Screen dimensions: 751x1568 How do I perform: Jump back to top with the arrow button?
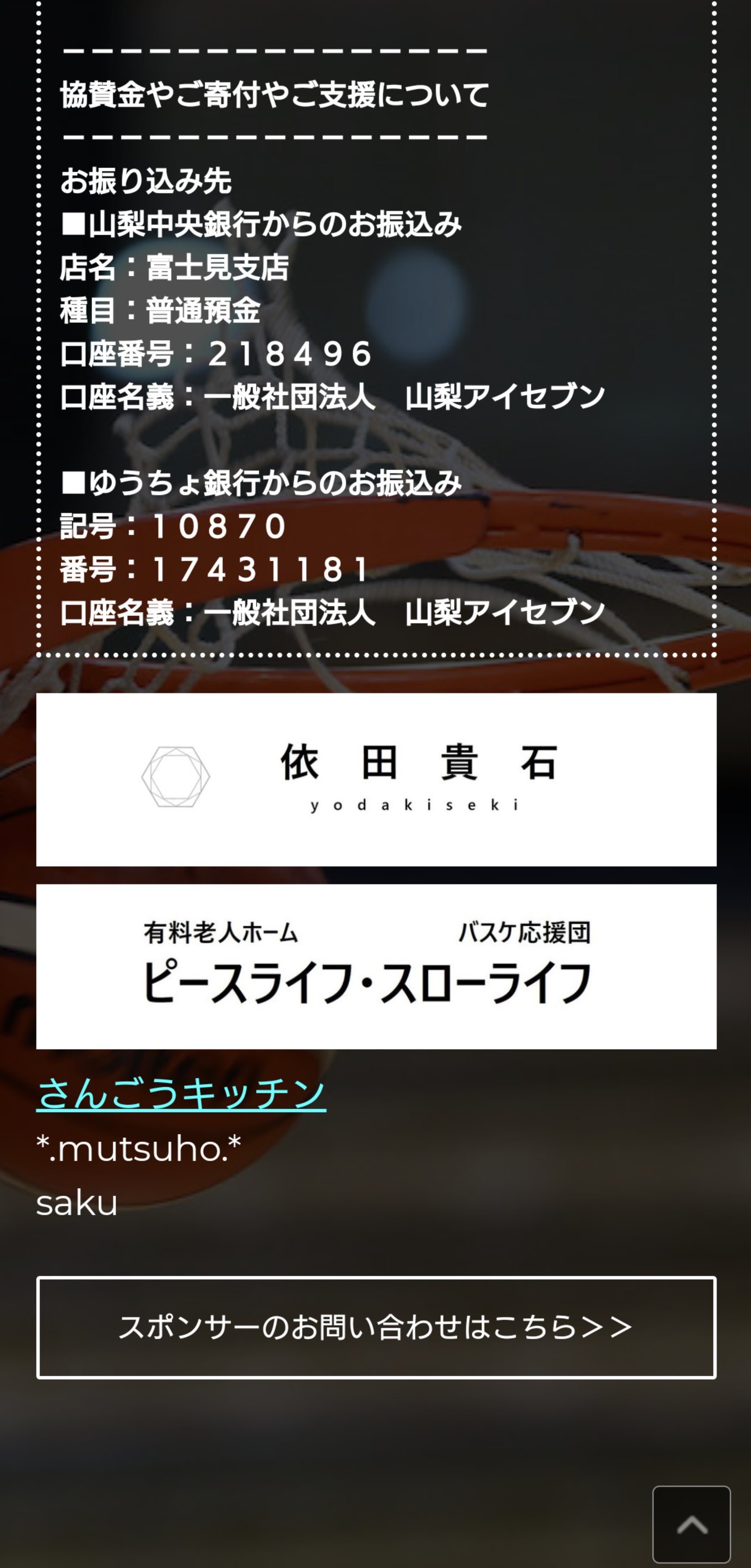(x=691, y=1524)
